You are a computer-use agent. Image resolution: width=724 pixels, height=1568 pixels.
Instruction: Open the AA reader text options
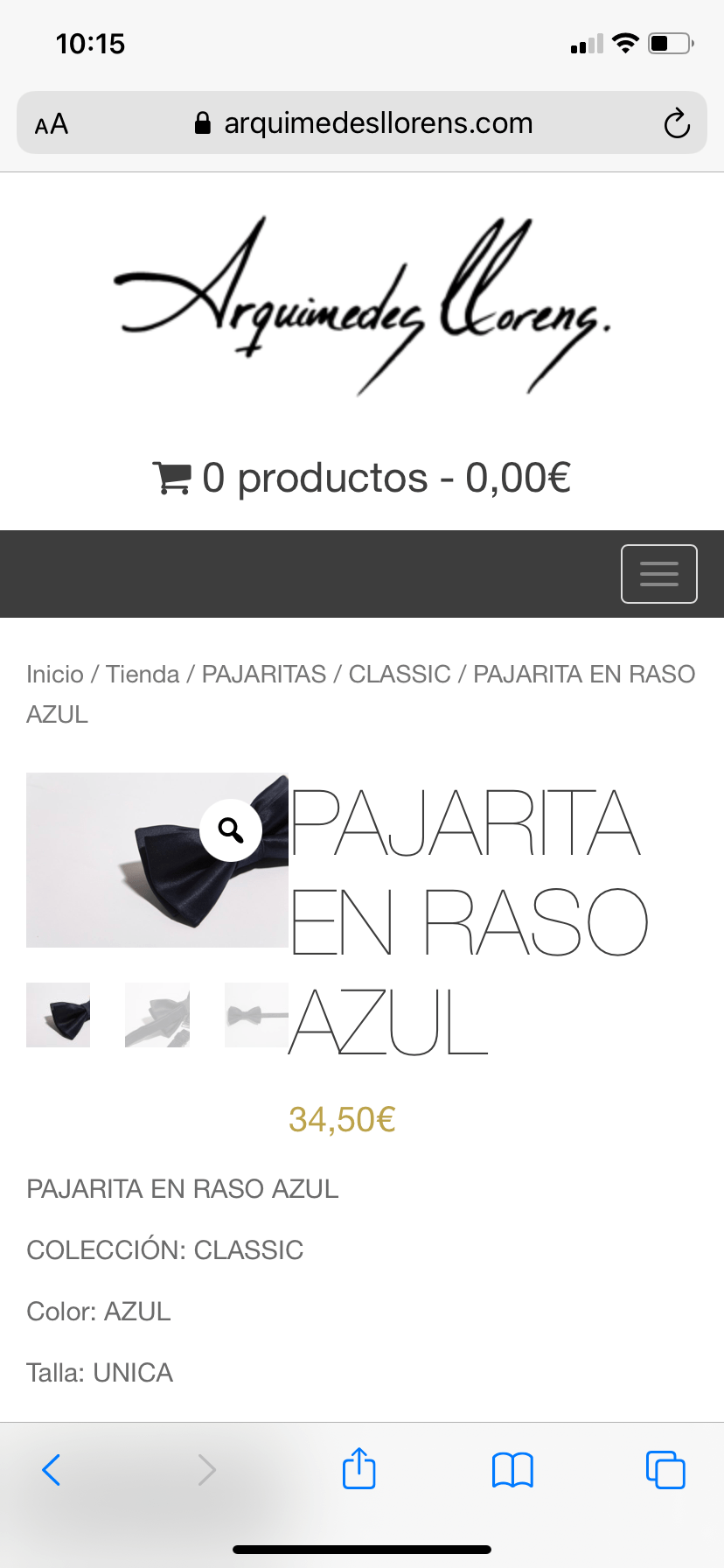click(52, 123)
